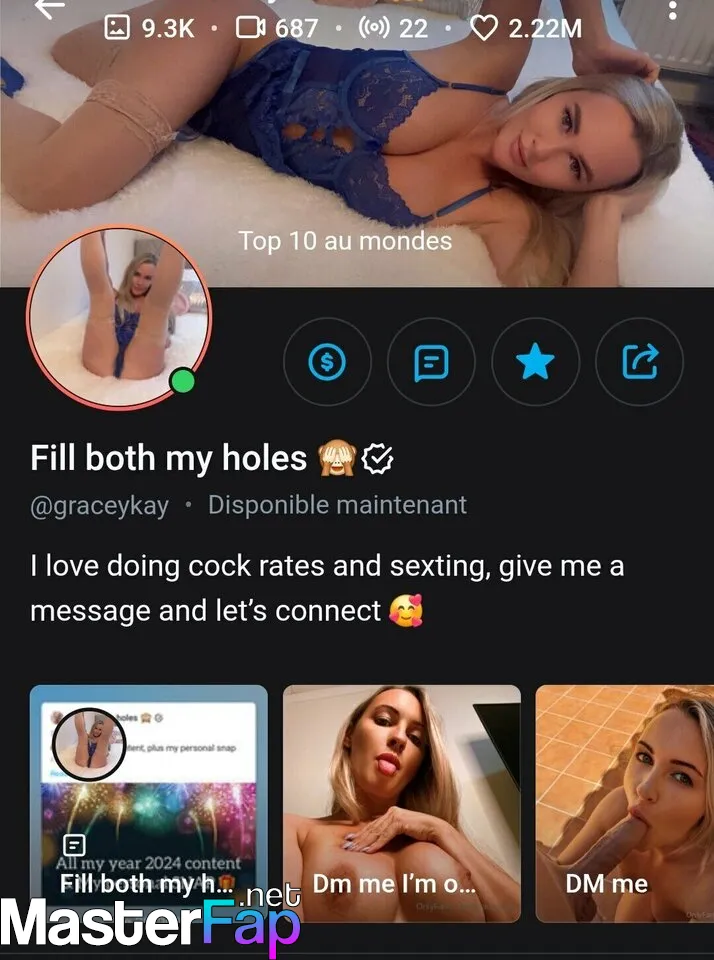This screenshot has width=714, height=960.
Task: Add this profile to favorites with the star
Action: click(x=535, y=363)
